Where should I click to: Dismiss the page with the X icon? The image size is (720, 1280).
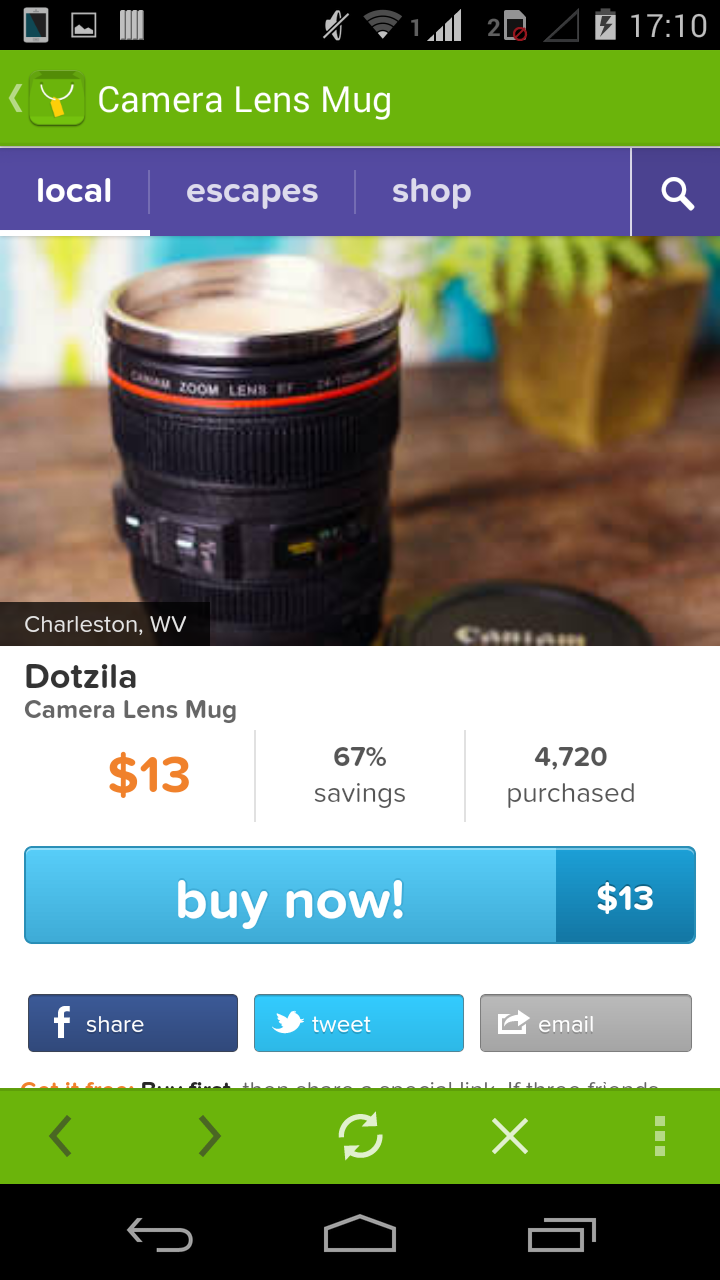(509, 1136)
